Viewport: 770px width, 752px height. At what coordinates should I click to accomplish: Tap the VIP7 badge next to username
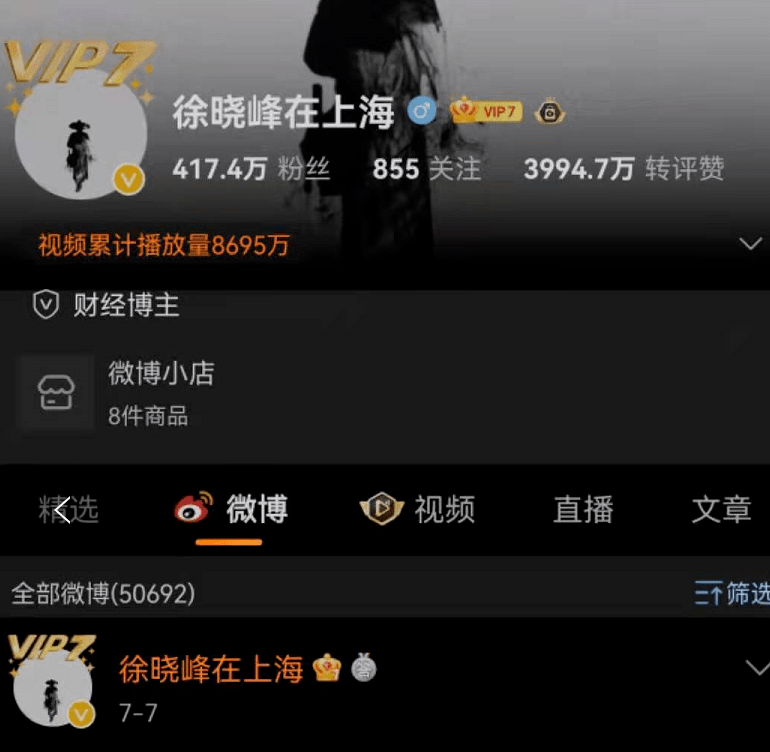click(x=487, y=111)
